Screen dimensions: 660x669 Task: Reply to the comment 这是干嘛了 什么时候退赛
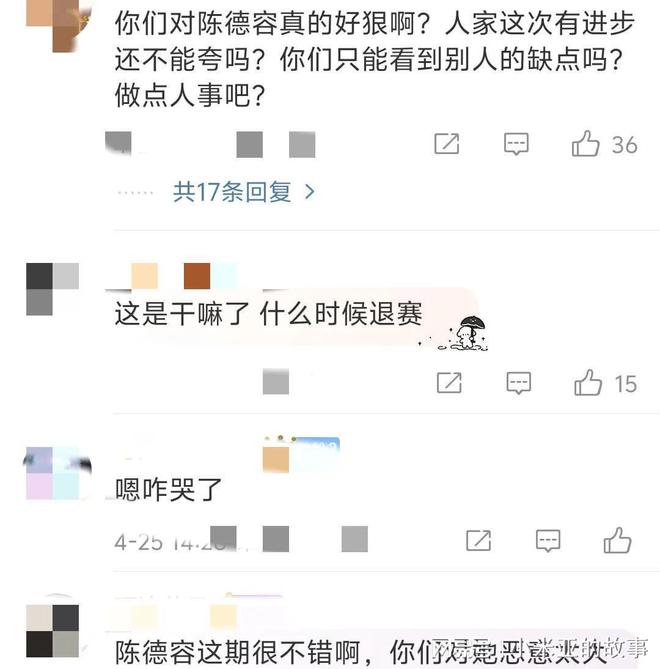[x=518, y=383]
